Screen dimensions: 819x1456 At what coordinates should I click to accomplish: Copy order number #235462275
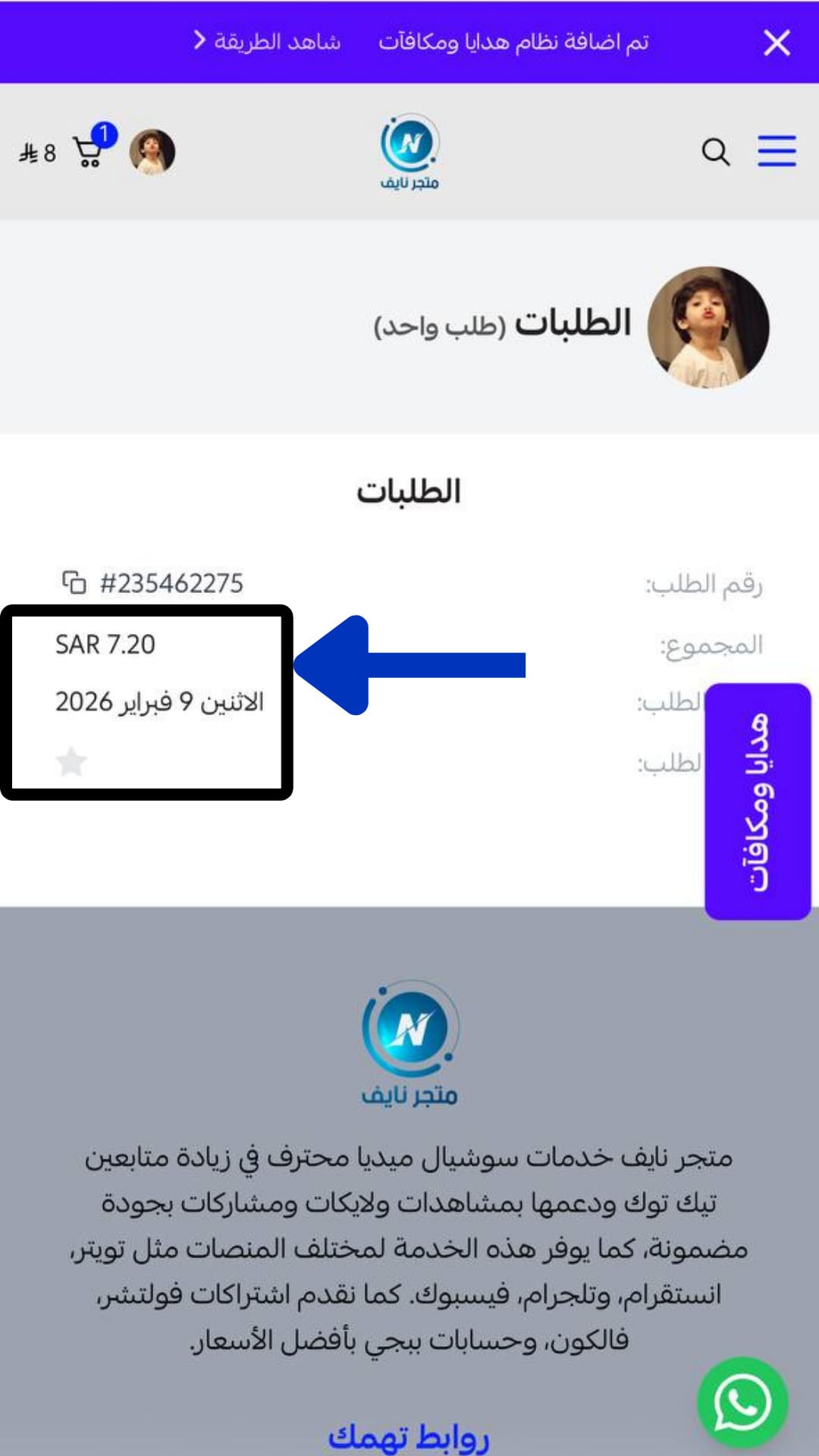[74, 582]
